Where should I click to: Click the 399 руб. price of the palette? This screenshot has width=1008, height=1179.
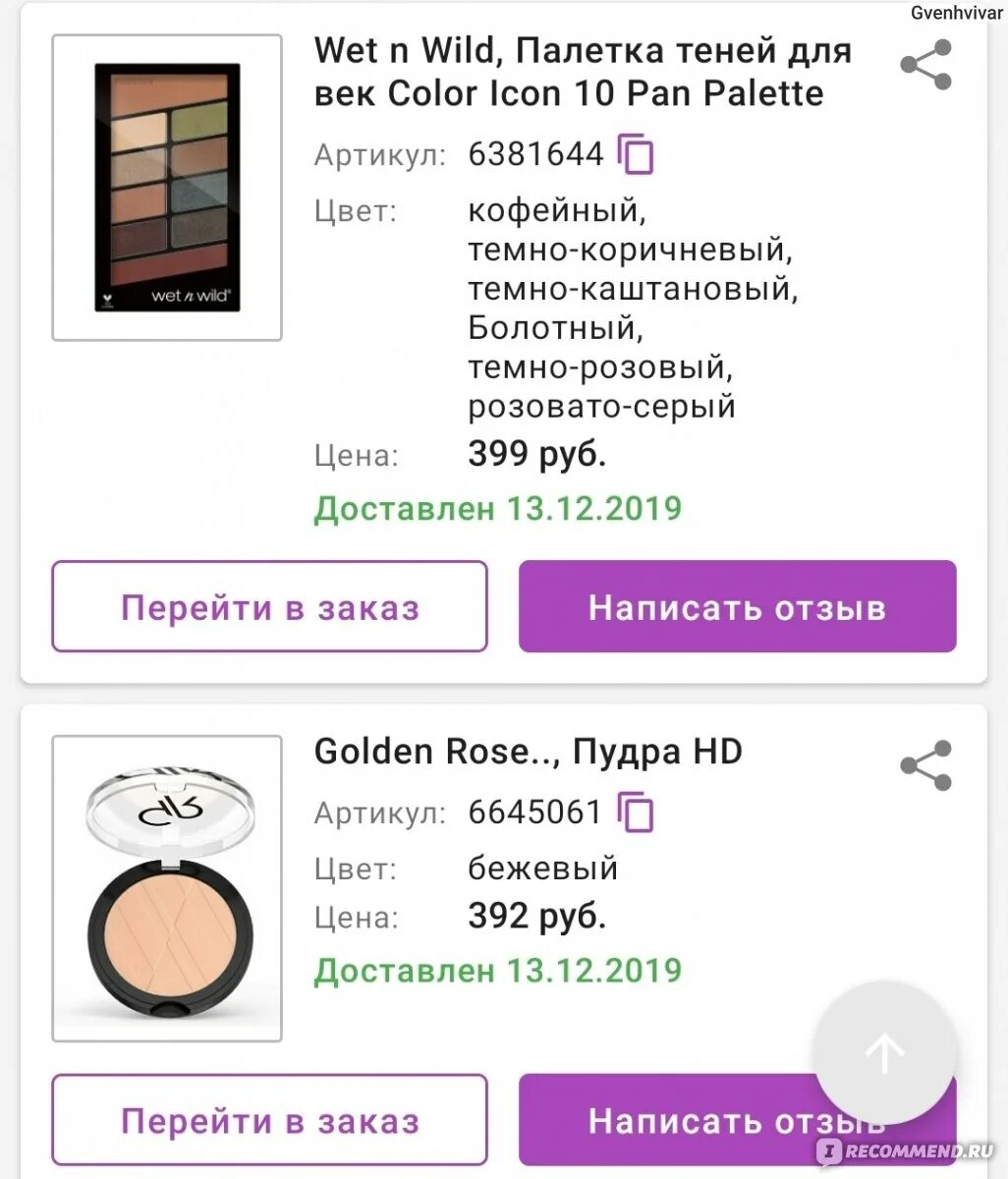[538, 454]
